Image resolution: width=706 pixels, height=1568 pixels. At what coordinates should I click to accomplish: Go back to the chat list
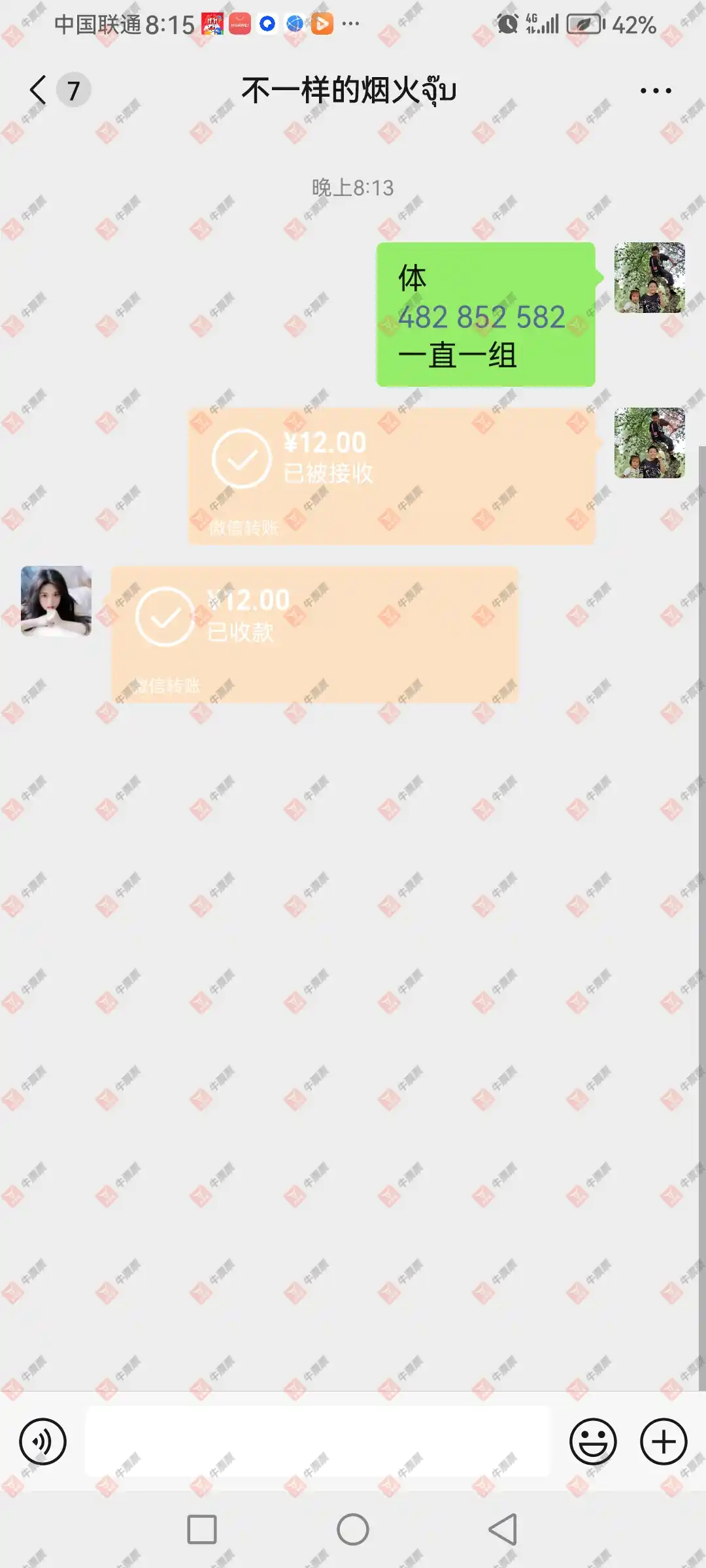39,90
